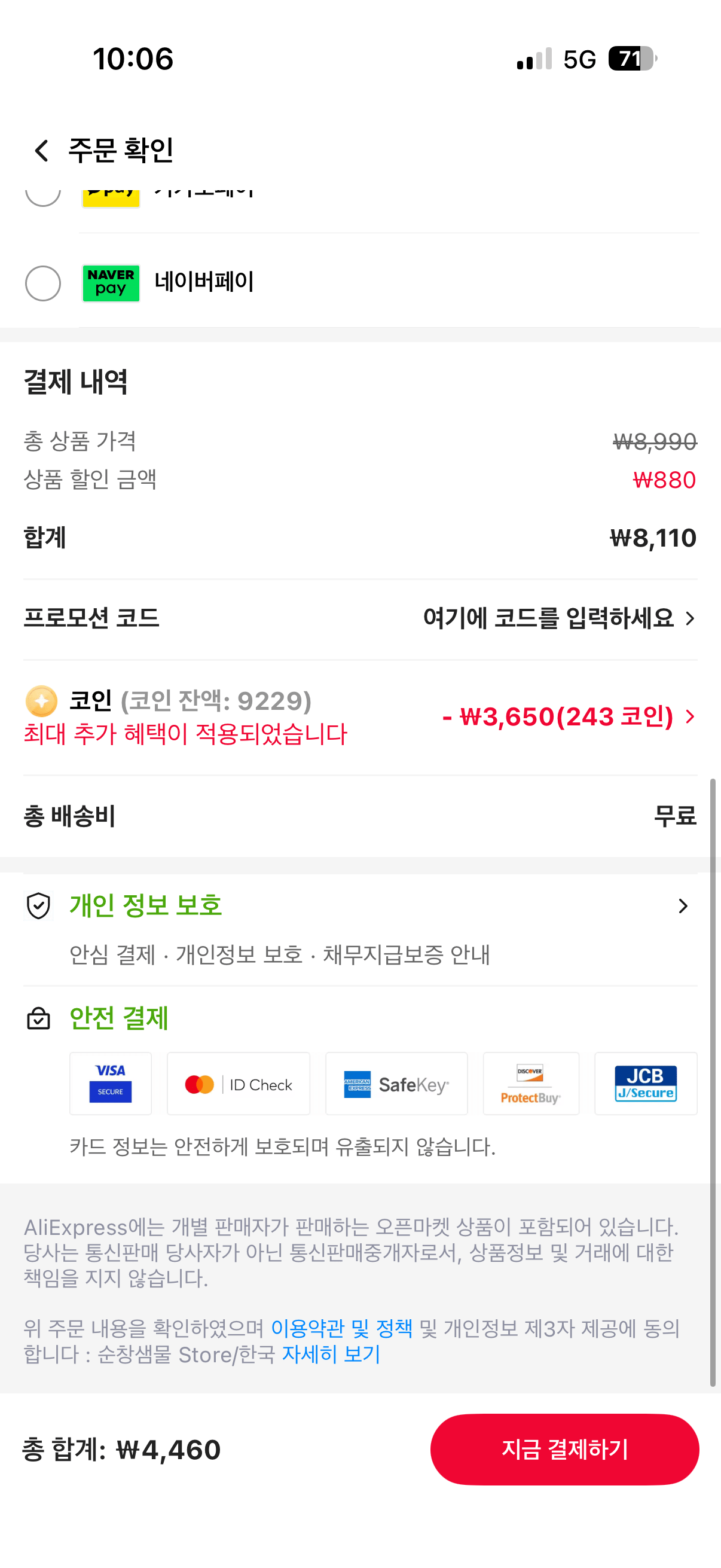The image size is (721, 1568).
Task: Choose the 카카오페이 payment method
Action: pos(41,194)
